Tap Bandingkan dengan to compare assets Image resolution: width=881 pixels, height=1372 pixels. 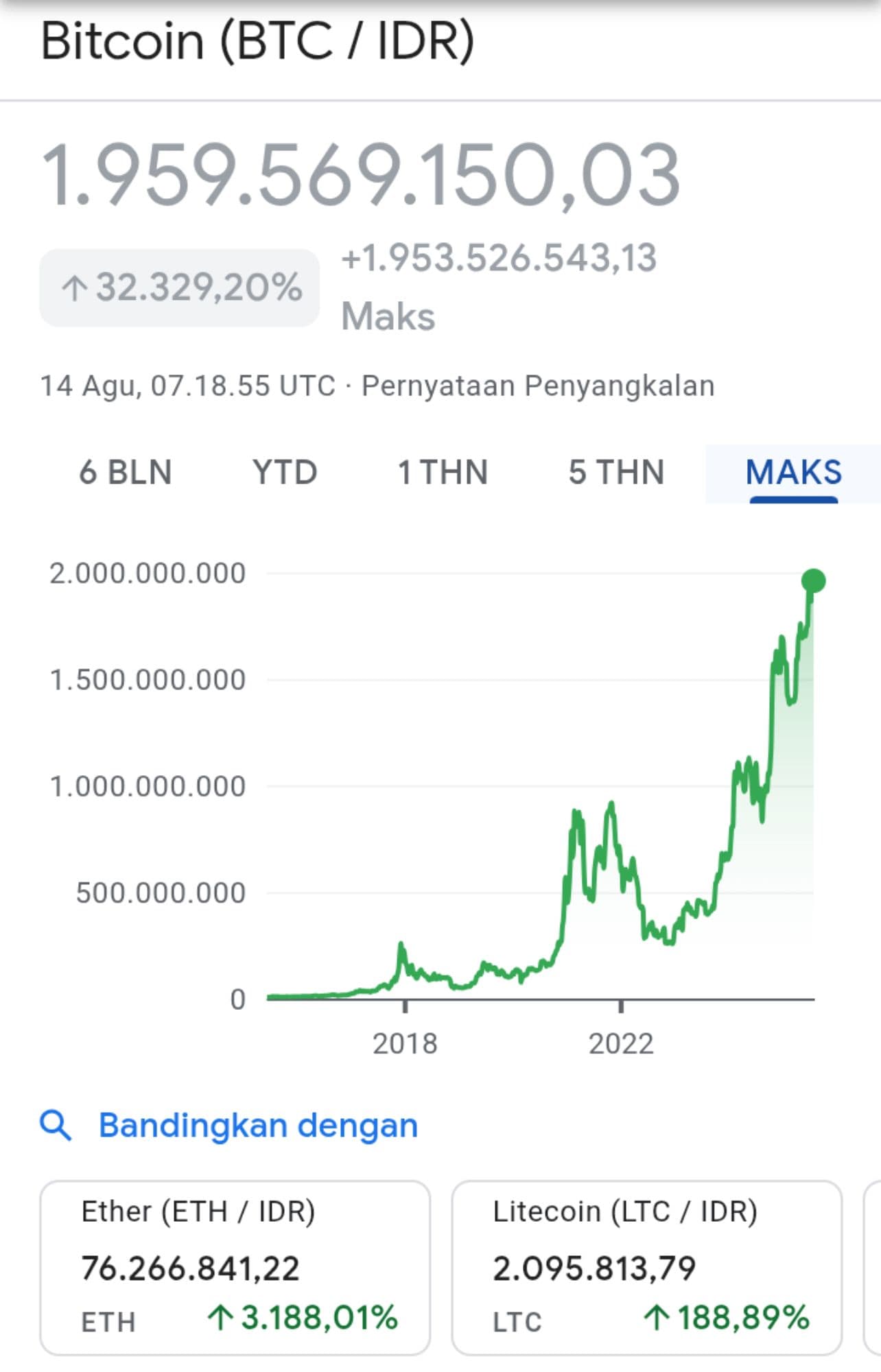click(258, 1126)
